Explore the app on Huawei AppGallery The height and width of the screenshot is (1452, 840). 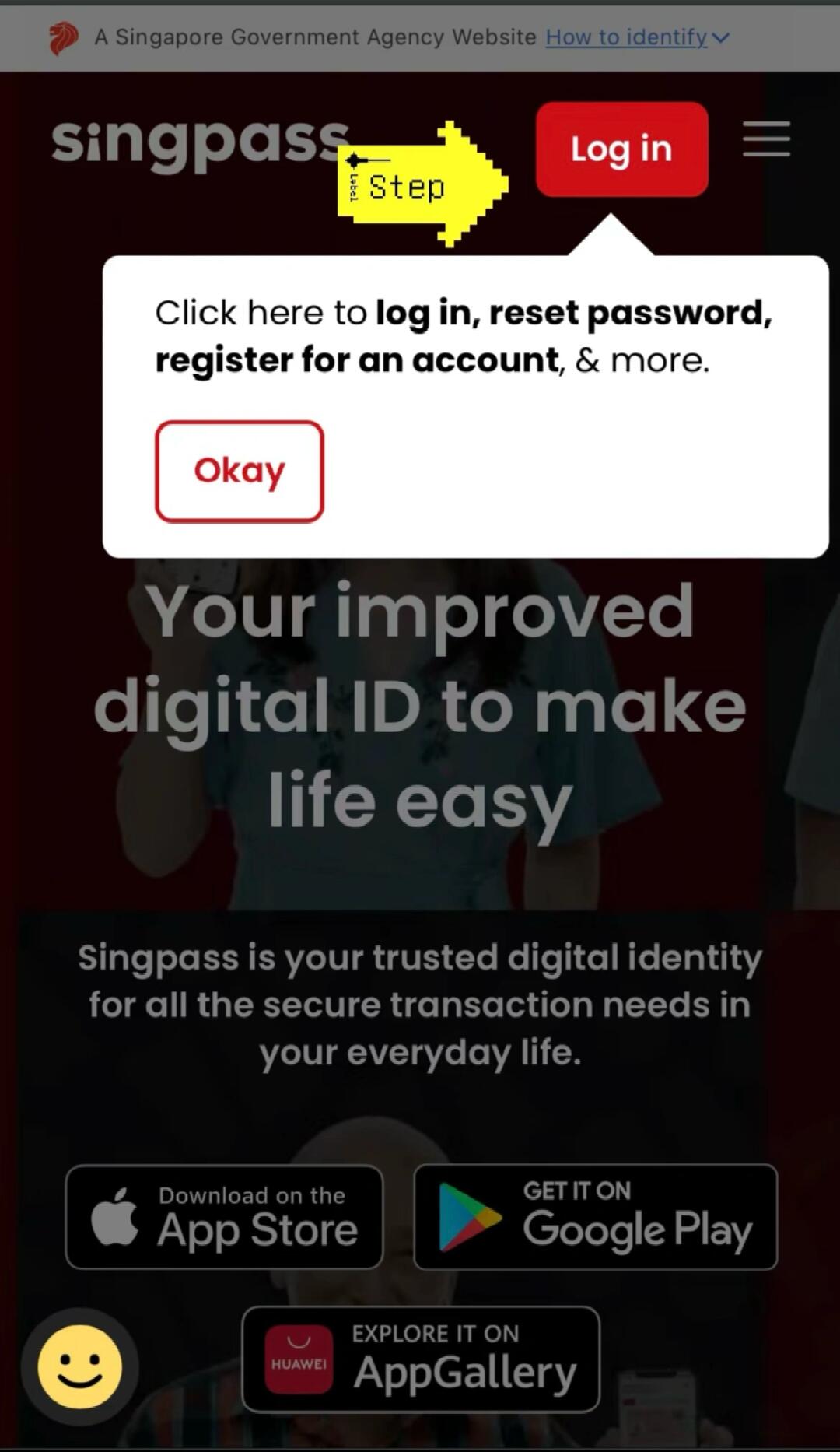[421, 1359]
